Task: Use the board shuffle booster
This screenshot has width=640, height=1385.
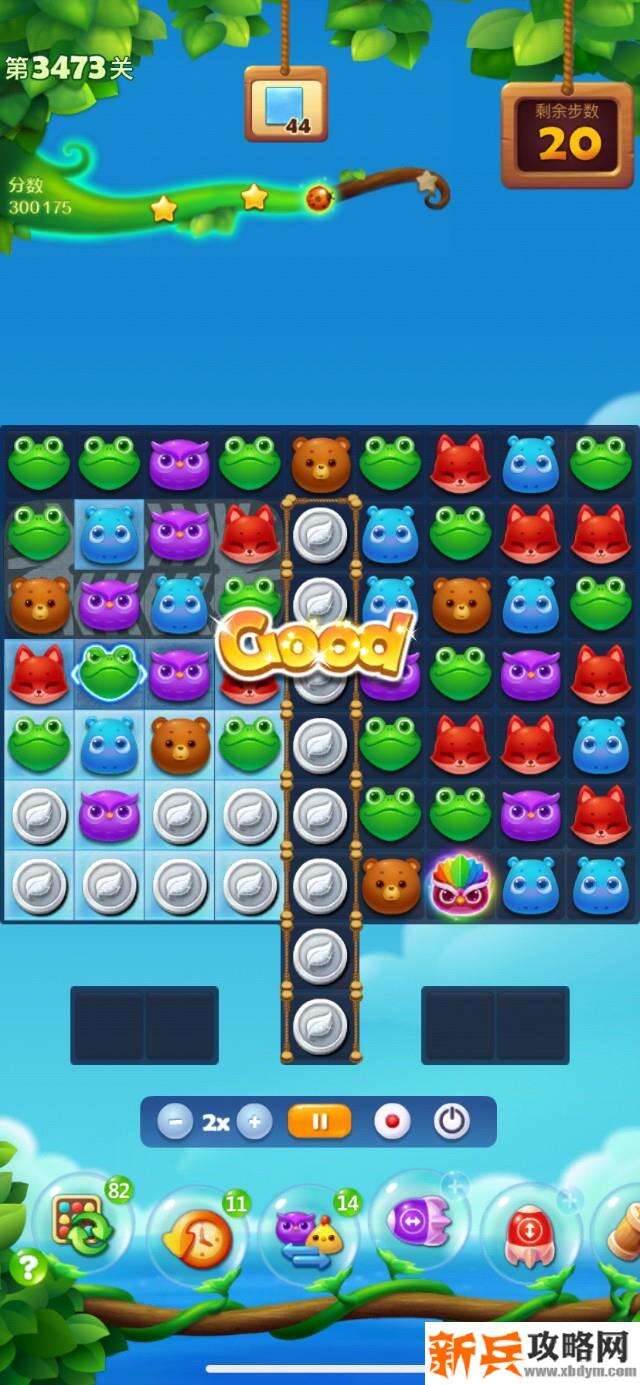Action: click(x=80, y=1226)
